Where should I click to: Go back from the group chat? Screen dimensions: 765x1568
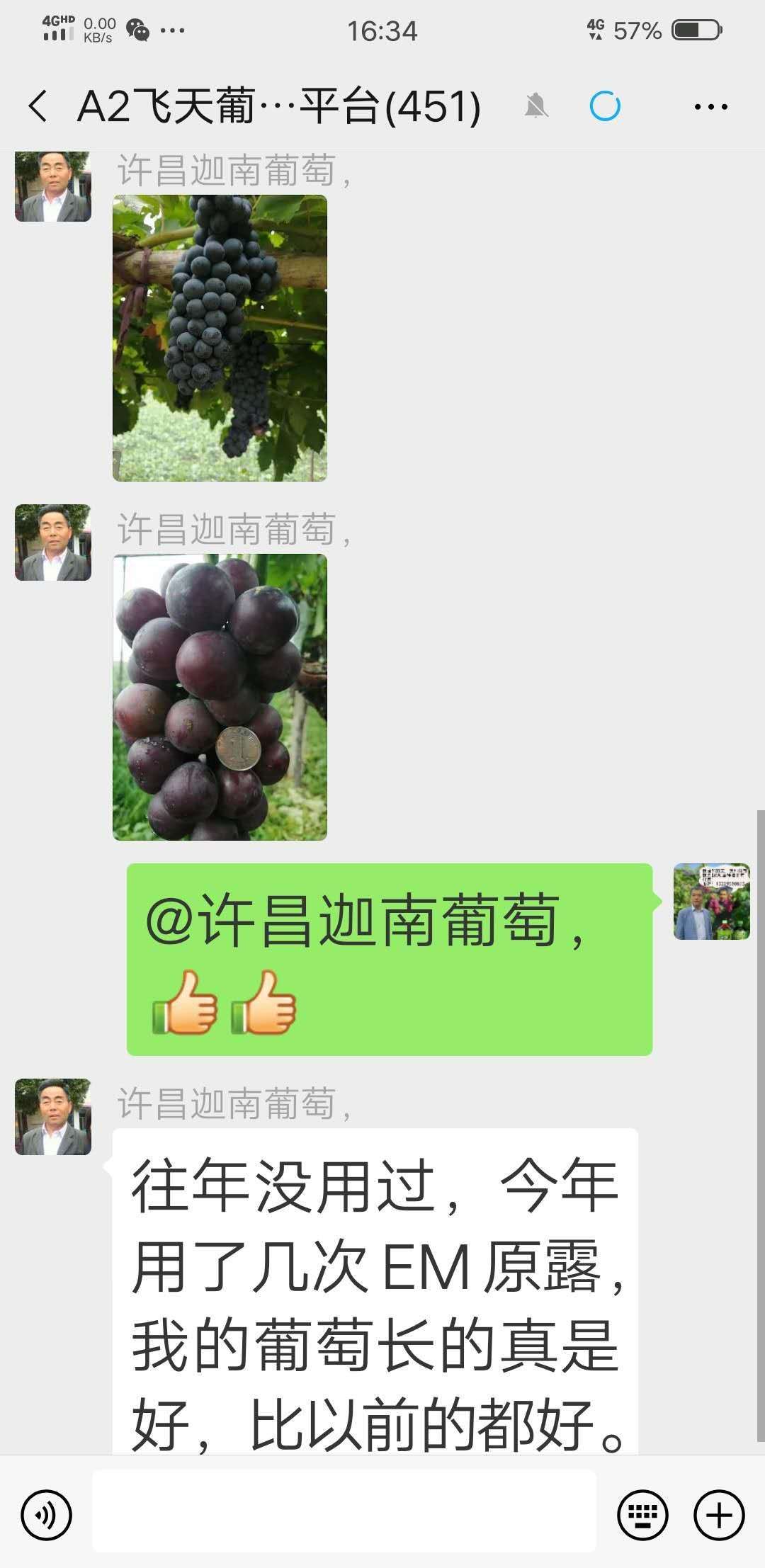[x=38, y=107]
